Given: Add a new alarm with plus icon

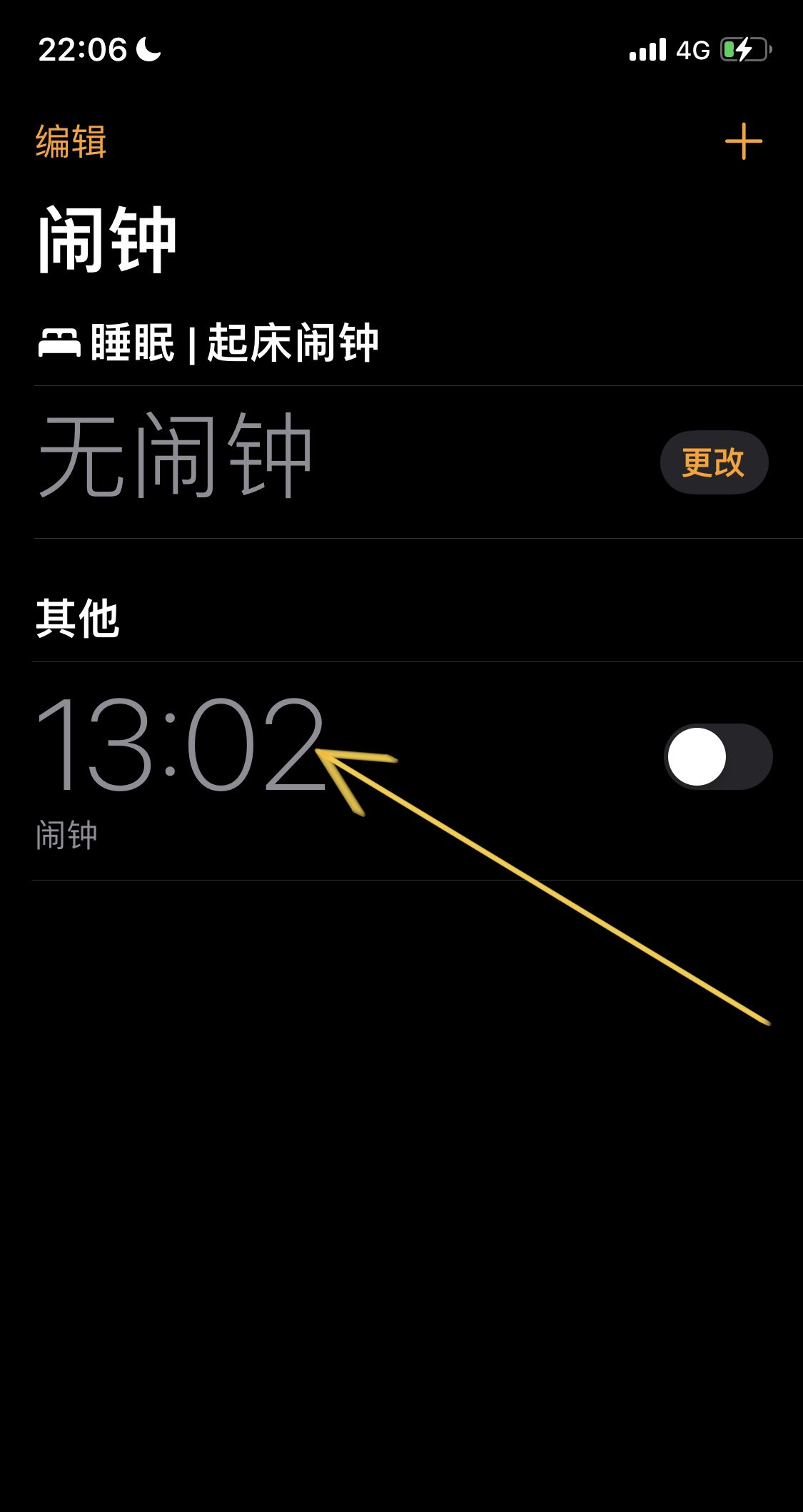Looking at the screenshot, I should [x=743, y=141].
